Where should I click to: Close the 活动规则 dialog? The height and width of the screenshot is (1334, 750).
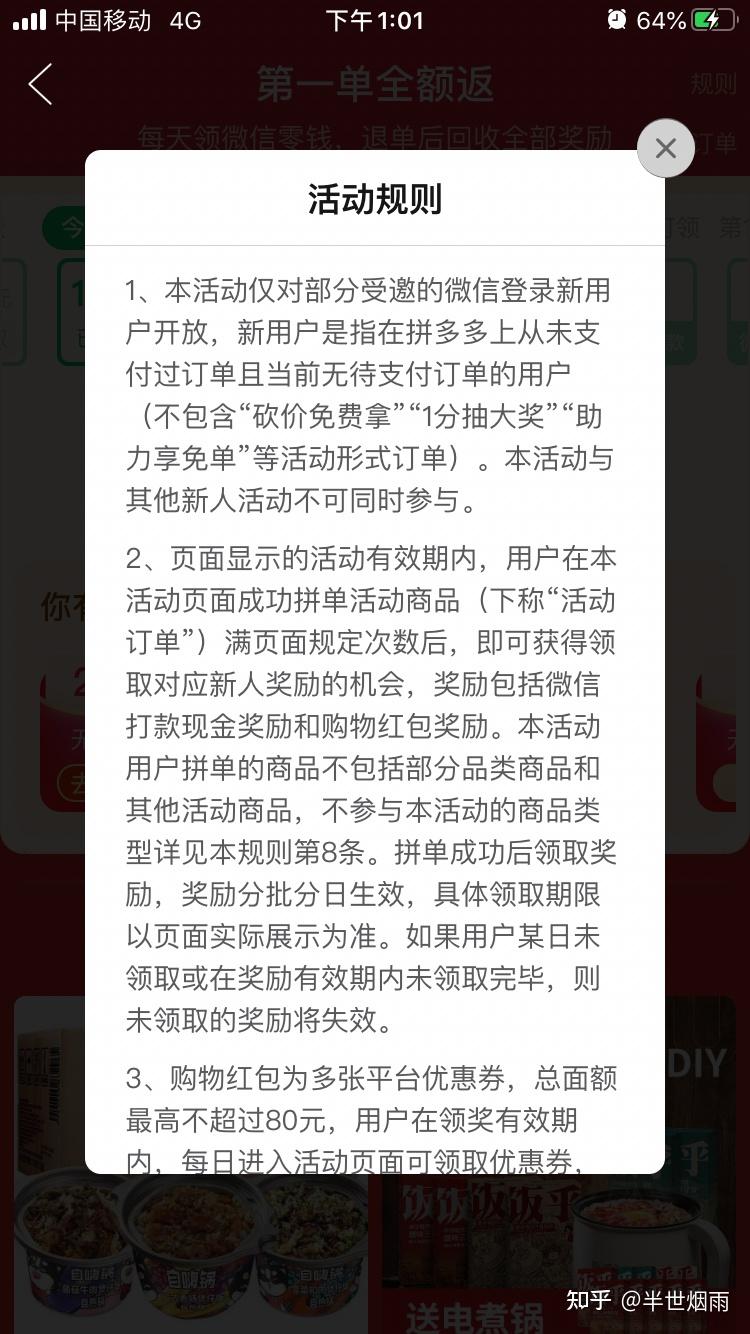tap(665, 149)
